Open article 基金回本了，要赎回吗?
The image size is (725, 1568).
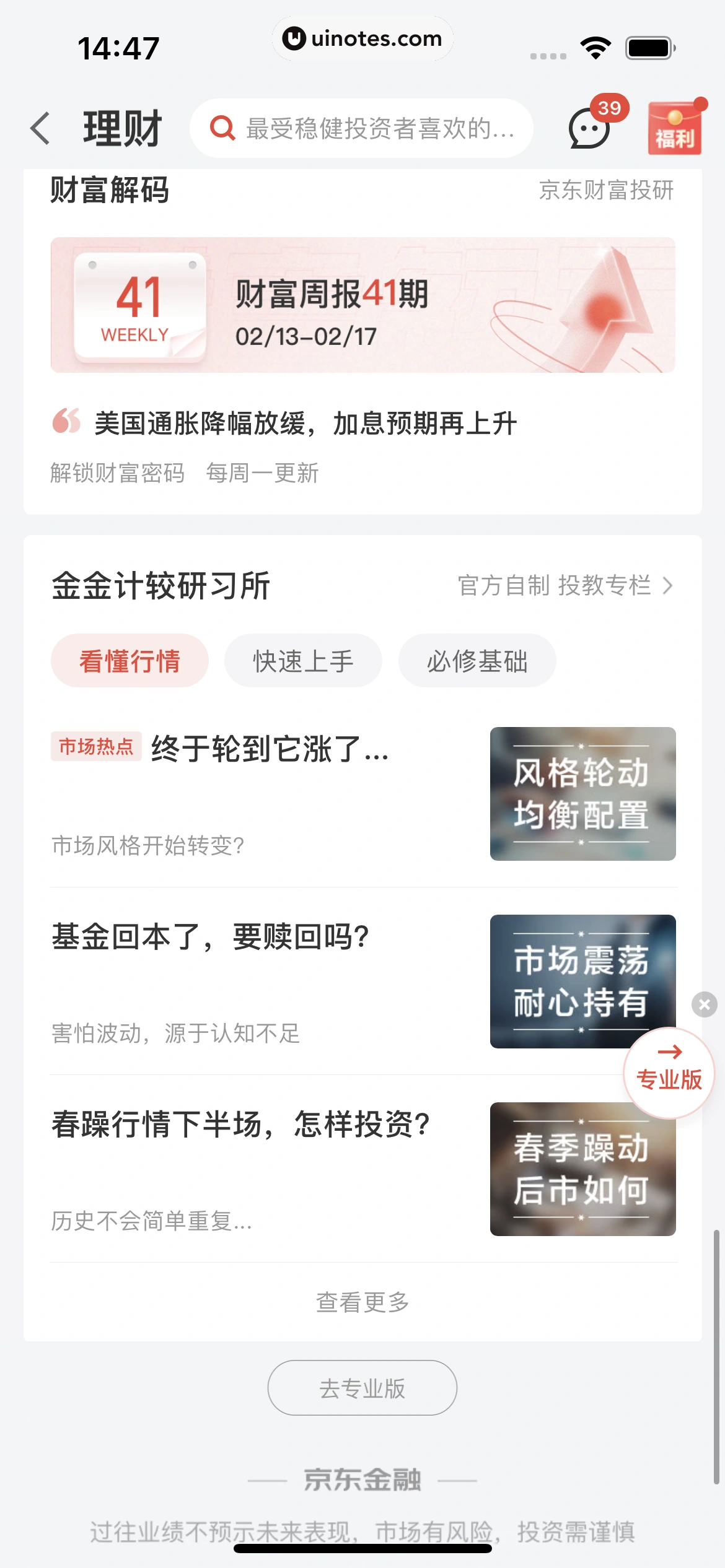point(211,936)
